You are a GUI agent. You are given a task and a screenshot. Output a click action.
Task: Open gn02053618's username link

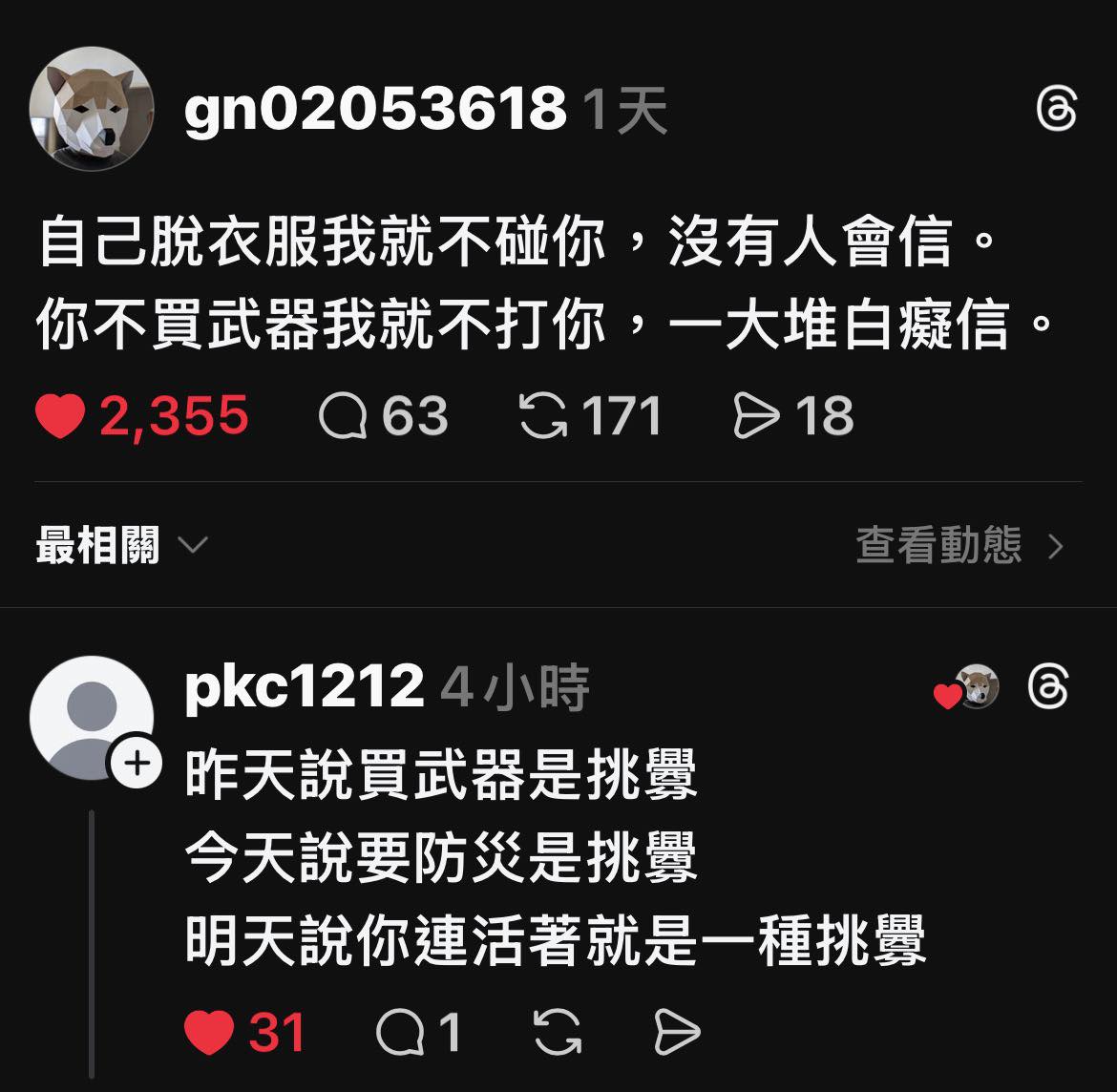tap(375, 109)
